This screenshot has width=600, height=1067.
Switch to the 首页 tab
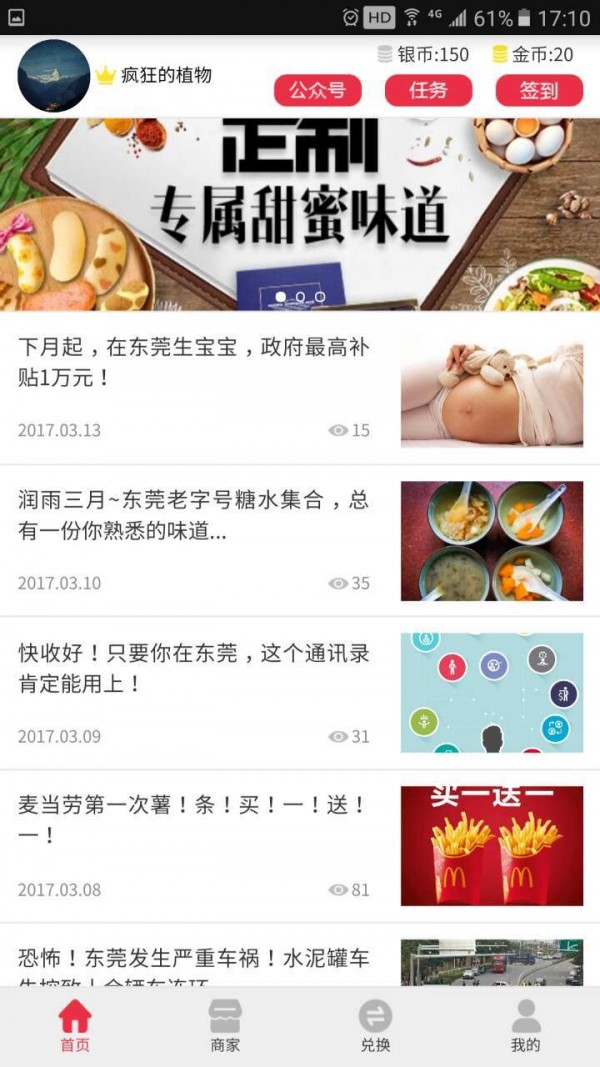point(75,1026)
